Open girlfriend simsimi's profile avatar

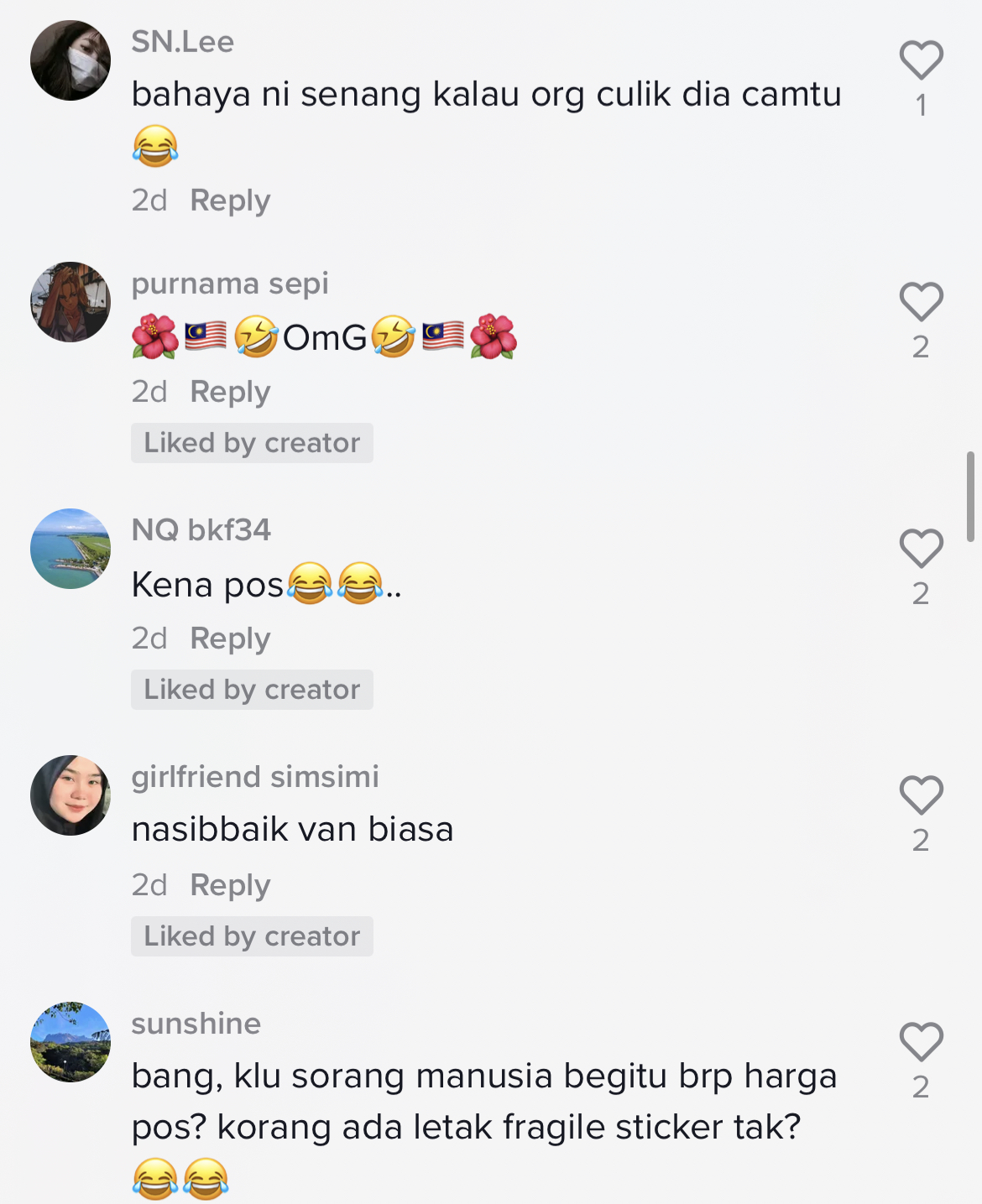(x=71, y=795)
